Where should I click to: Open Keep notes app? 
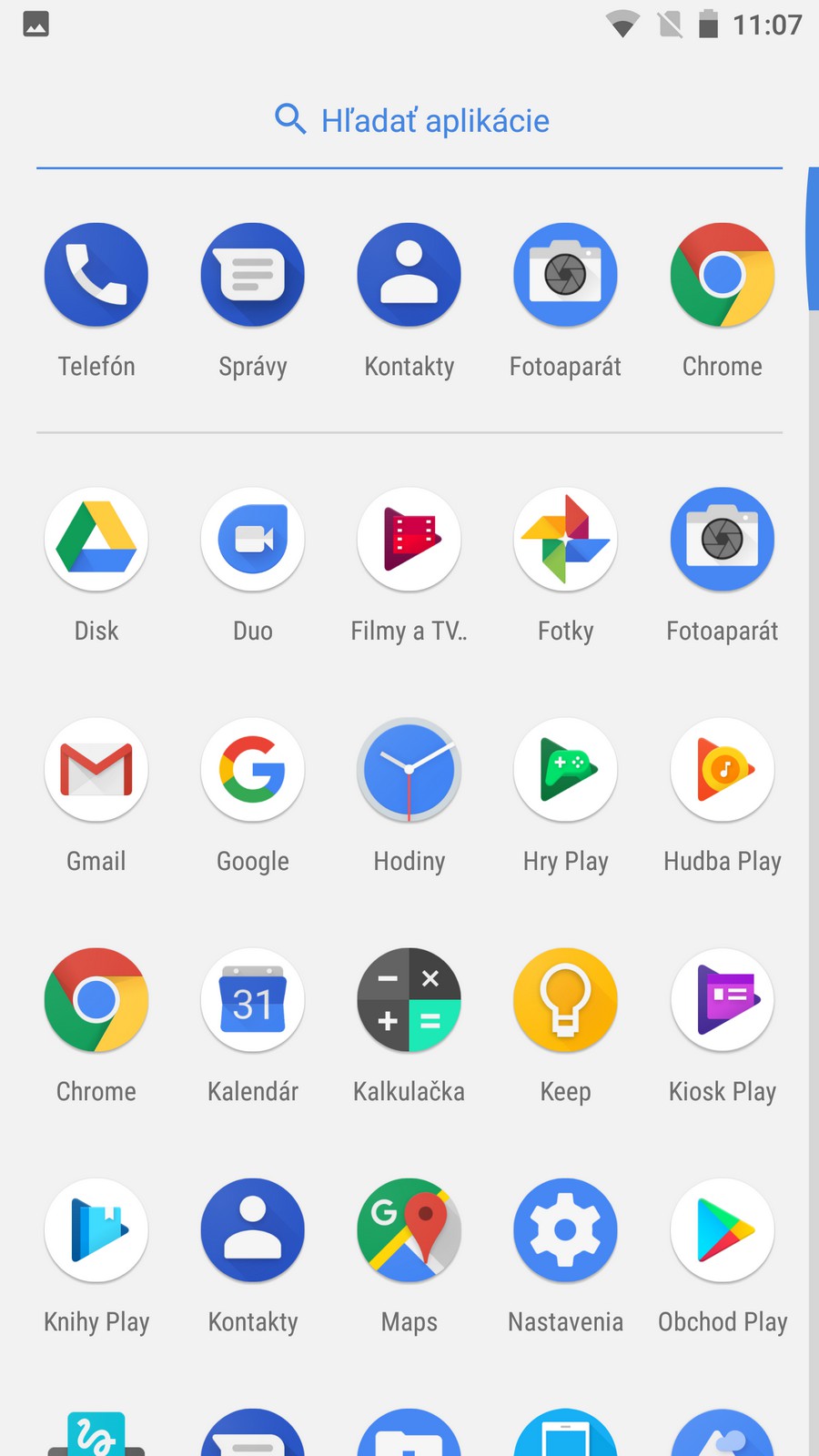[x=566, y=1000]
